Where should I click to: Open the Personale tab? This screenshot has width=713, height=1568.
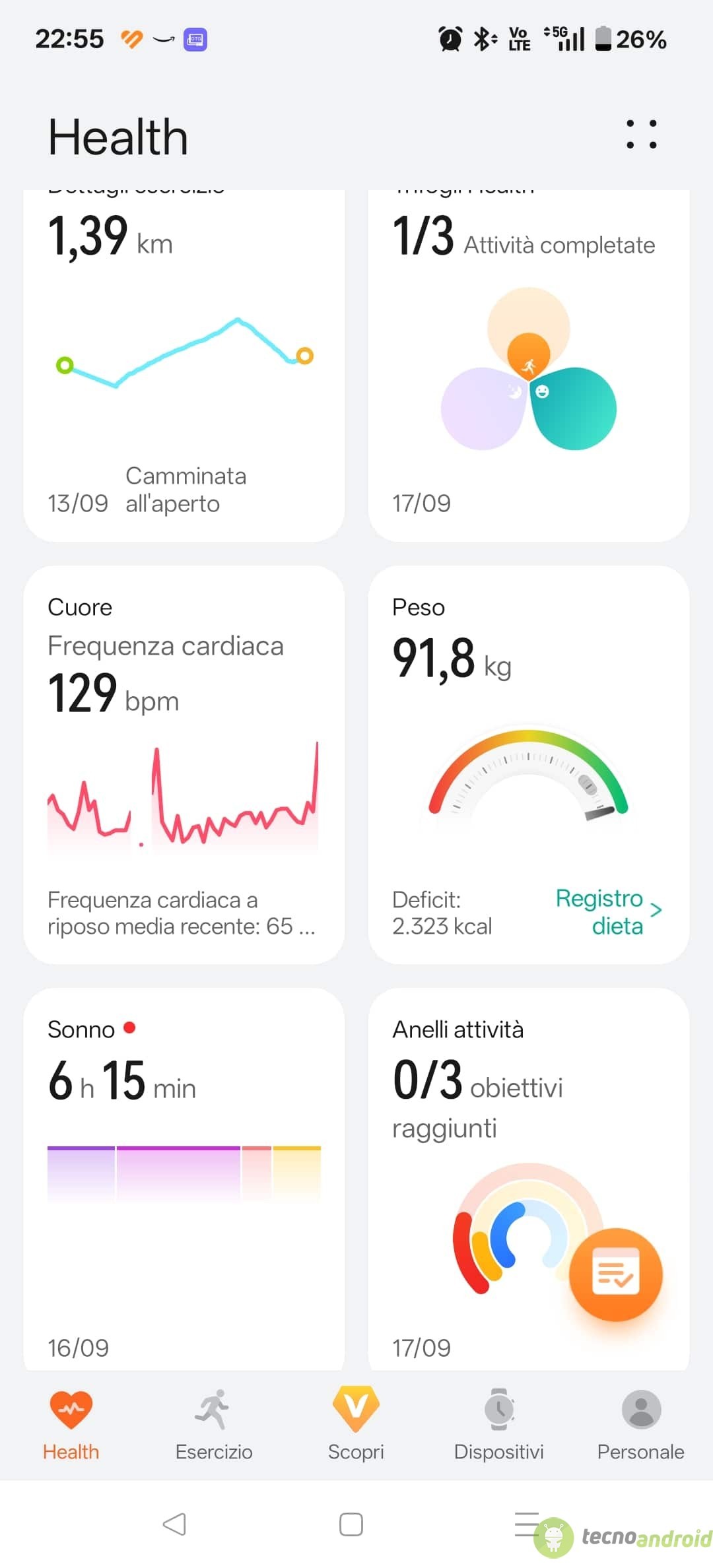[x=640, y=1424]
